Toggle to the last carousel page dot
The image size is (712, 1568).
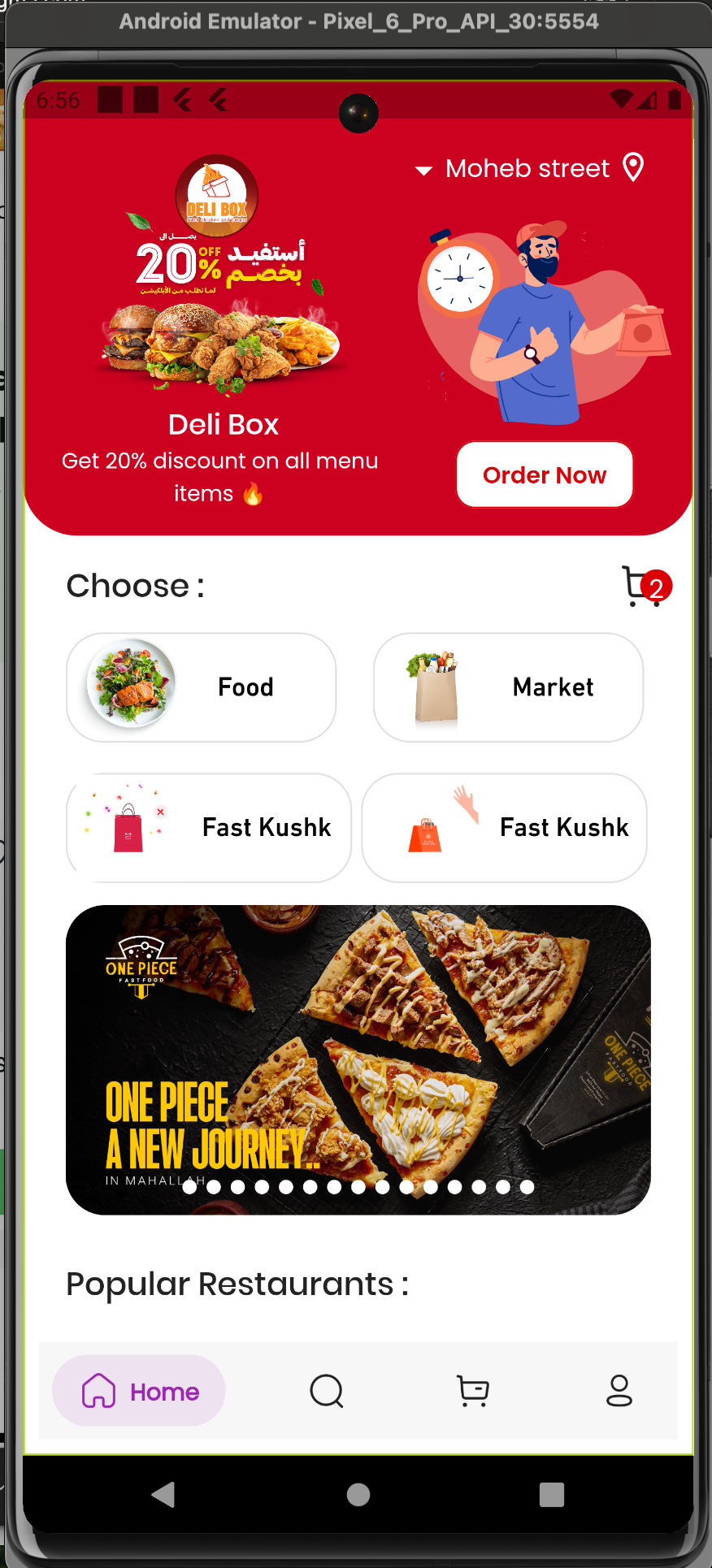[x=527, y=1186]
